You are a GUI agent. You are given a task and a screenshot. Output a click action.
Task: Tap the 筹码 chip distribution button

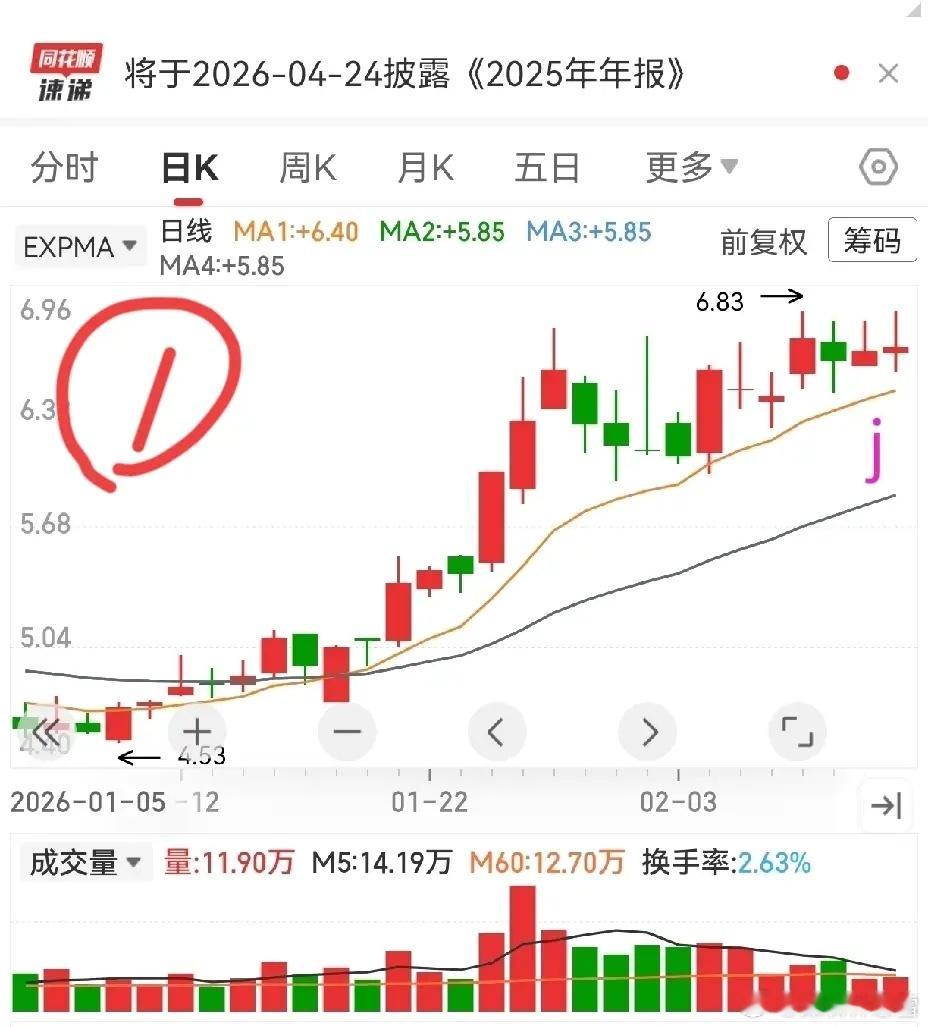(871, 241)
